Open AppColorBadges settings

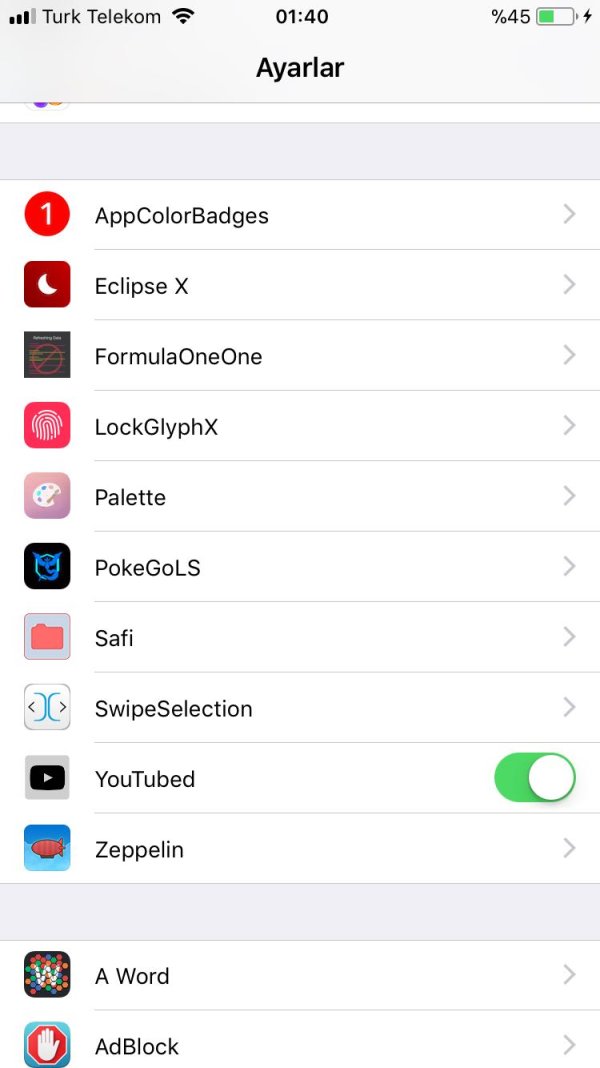pyautogui.click(x=300, y=215)
